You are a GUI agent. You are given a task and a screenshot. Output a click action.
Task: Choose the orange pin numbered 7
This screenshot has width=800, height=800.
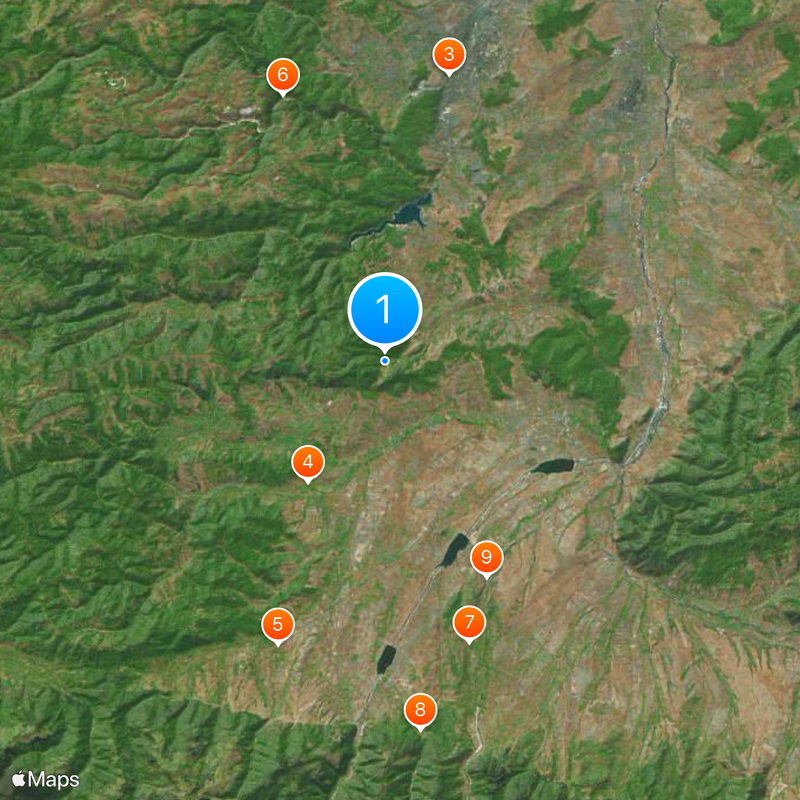point(468,622)
